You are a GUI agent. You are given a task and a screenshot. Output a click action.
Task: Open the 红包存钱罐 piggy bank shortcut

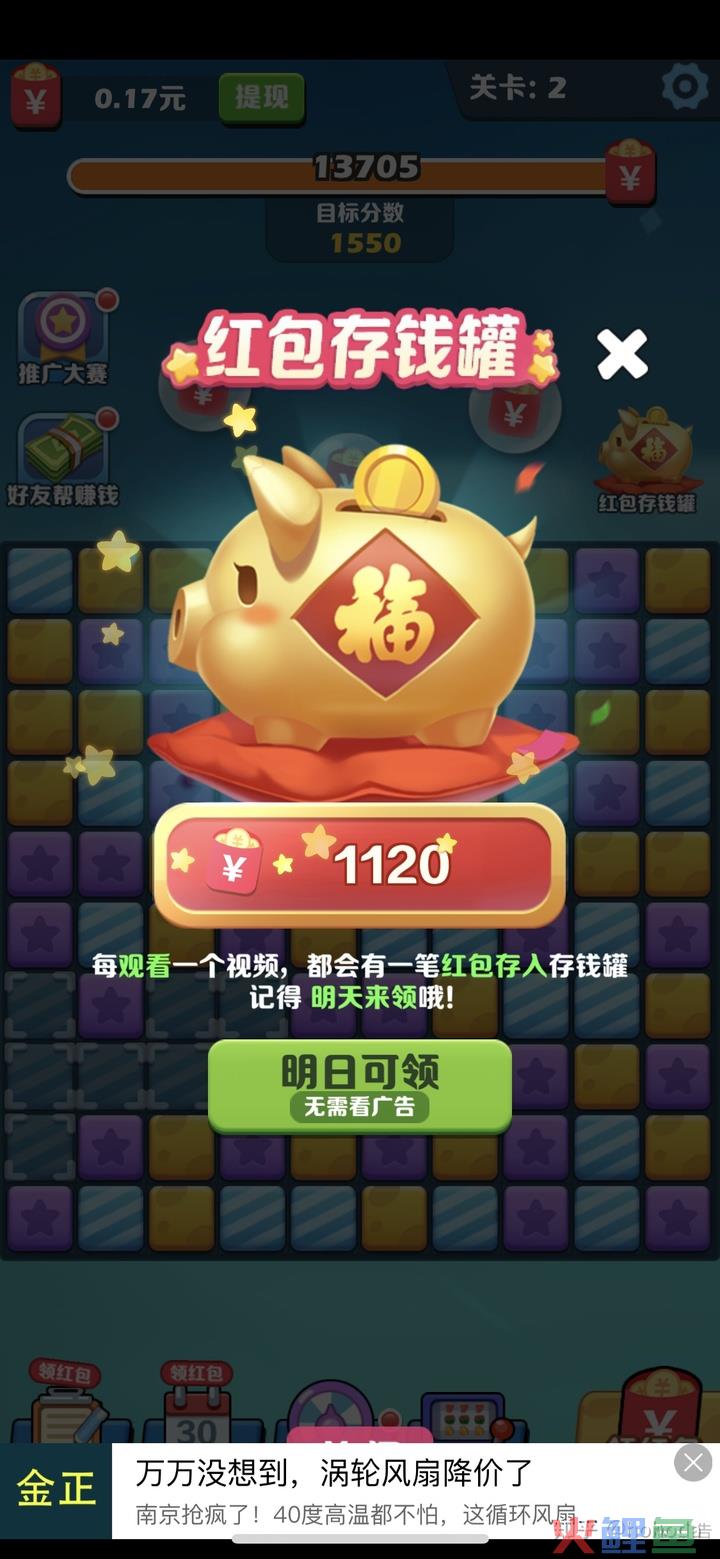(x=647, y=460)
